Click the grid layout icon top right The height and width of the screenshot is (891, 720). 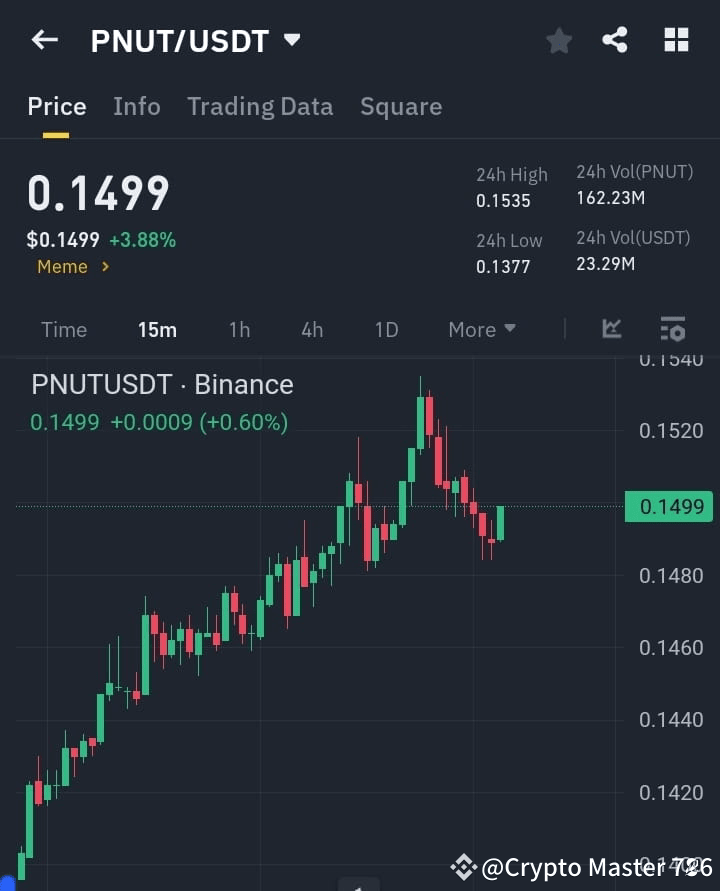pos(676,39)
